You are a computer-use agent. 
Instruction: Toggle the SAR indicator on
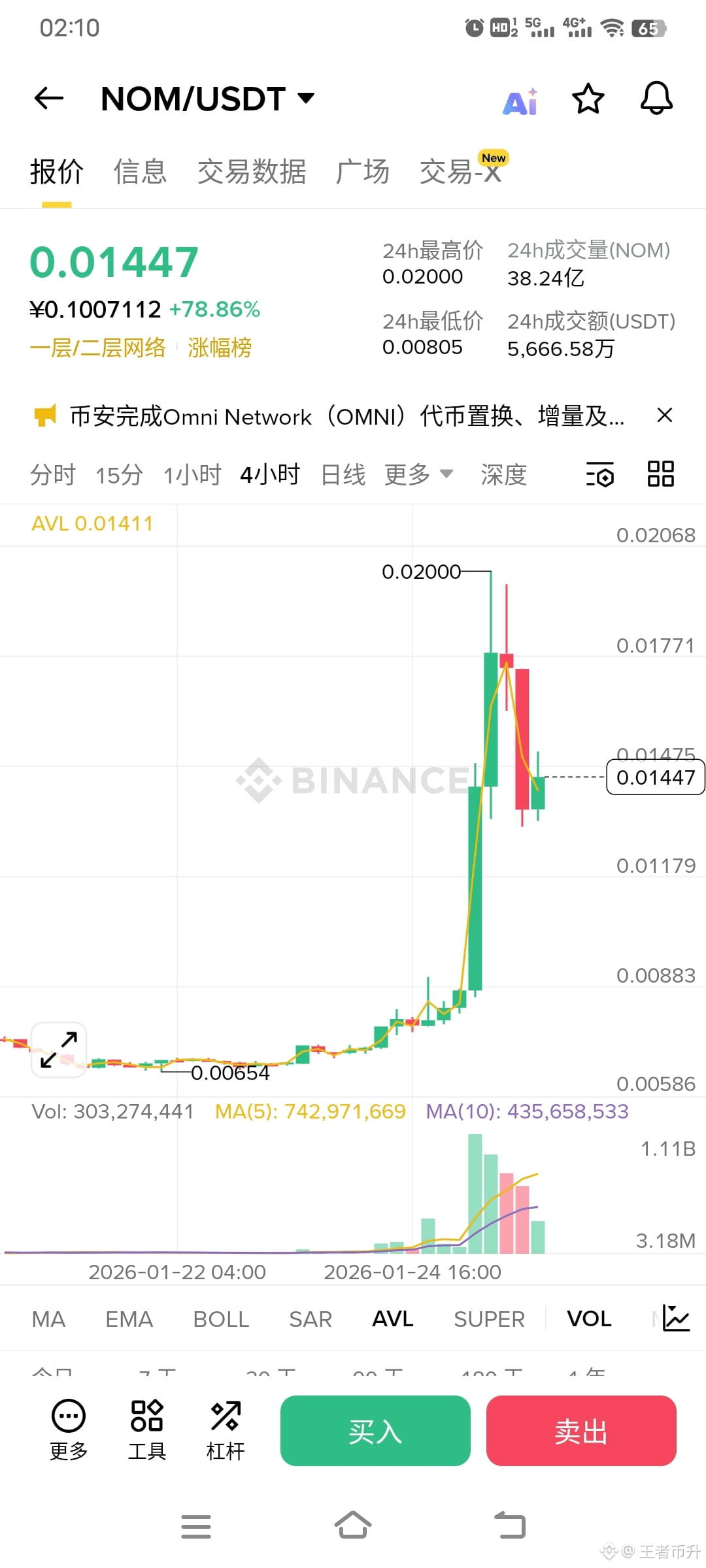tap(310, 1318)
